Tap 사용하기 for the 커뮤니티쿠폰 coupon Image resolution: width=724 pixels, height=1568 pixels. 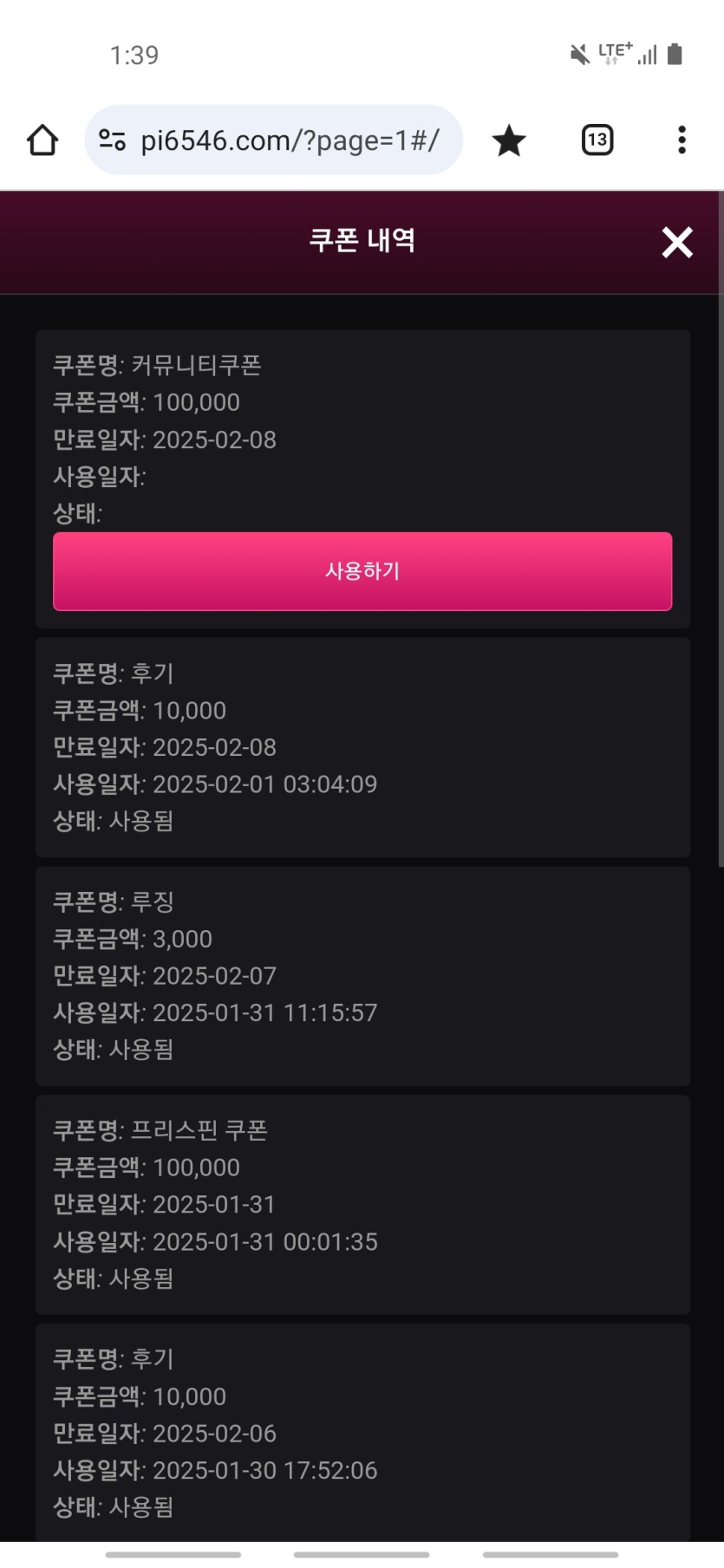[362, 571]
